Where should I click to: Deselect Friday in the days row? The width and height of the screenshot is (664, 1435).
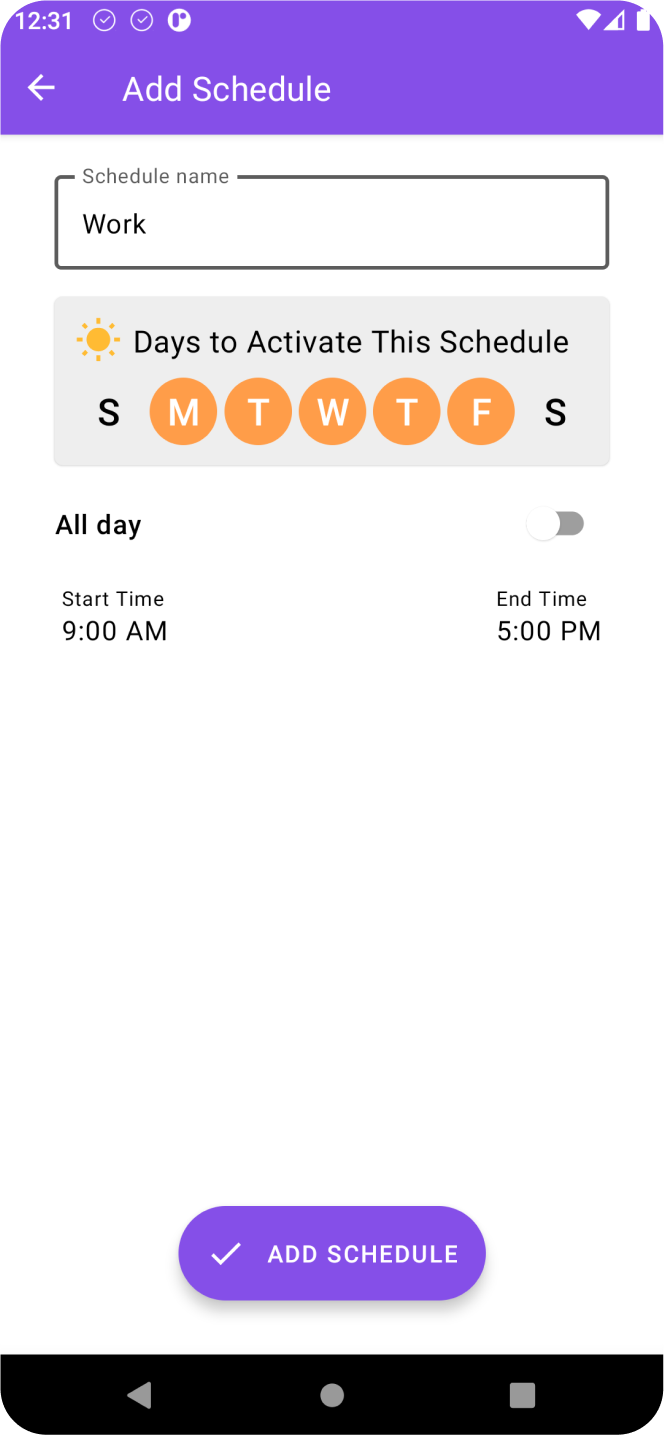coord(481,411)
